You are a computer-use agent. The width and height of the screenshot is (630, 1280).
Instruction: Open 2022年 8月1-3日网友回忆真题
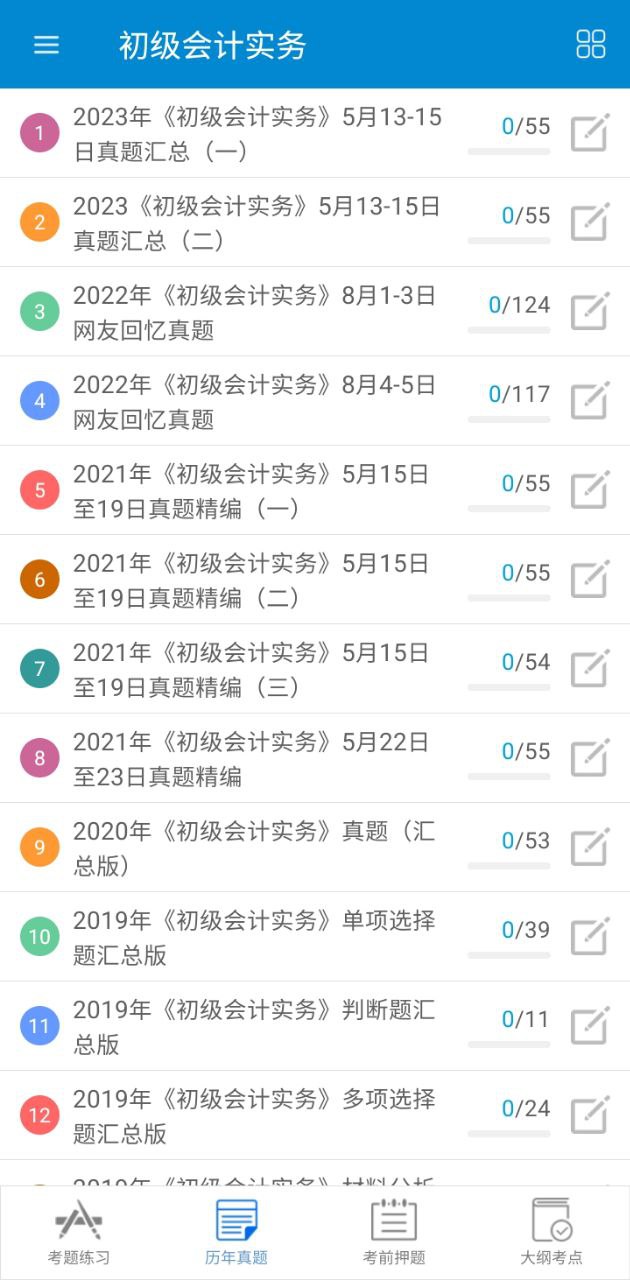255,312
